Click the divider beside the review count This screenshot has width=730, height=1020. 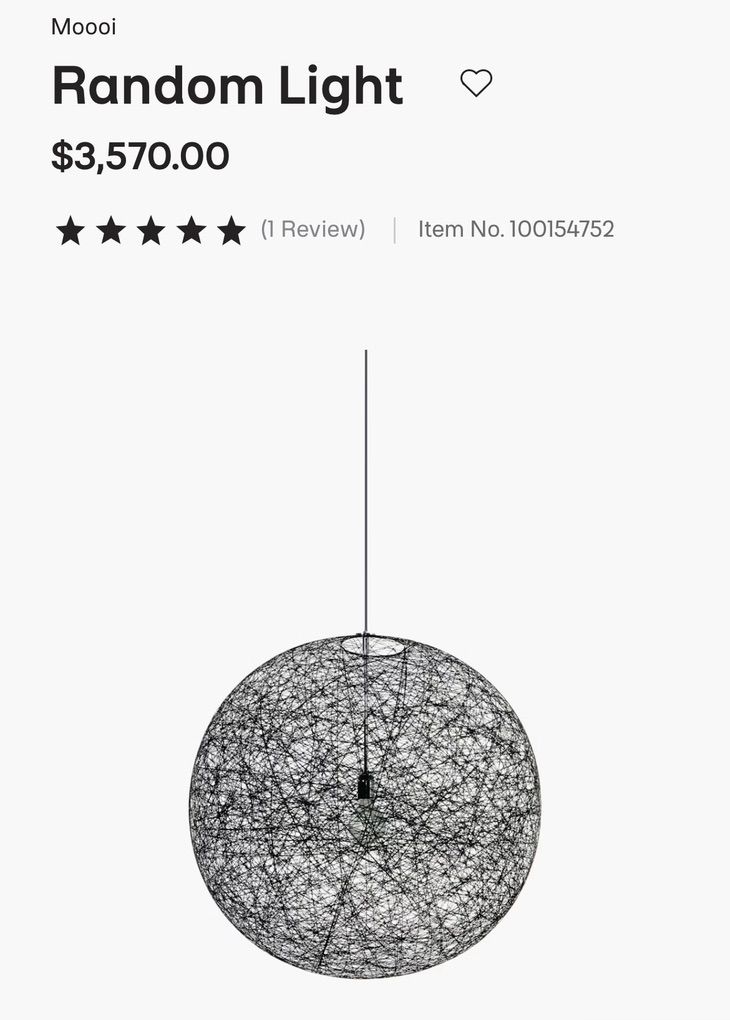click(395, 229)
